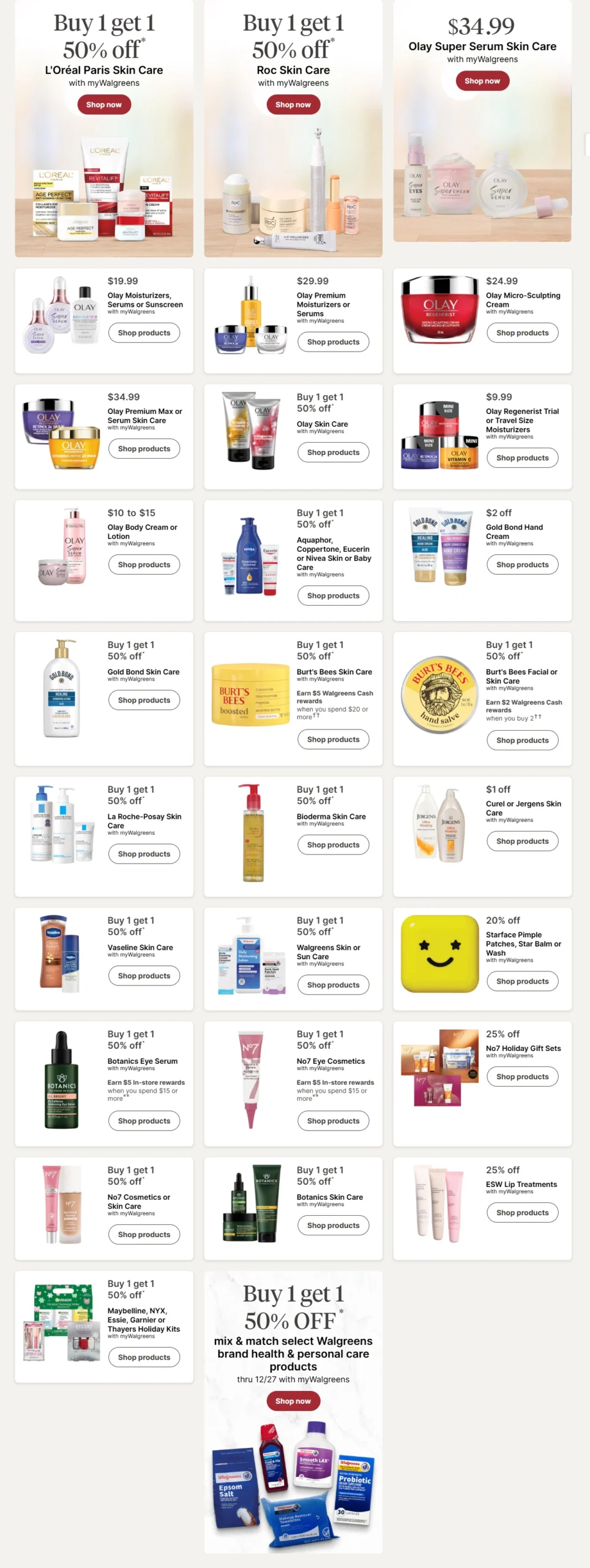The image size is (590, 1568).
Task: Shop products for Gold Bond Hand Cream
Action: (522, 565)
